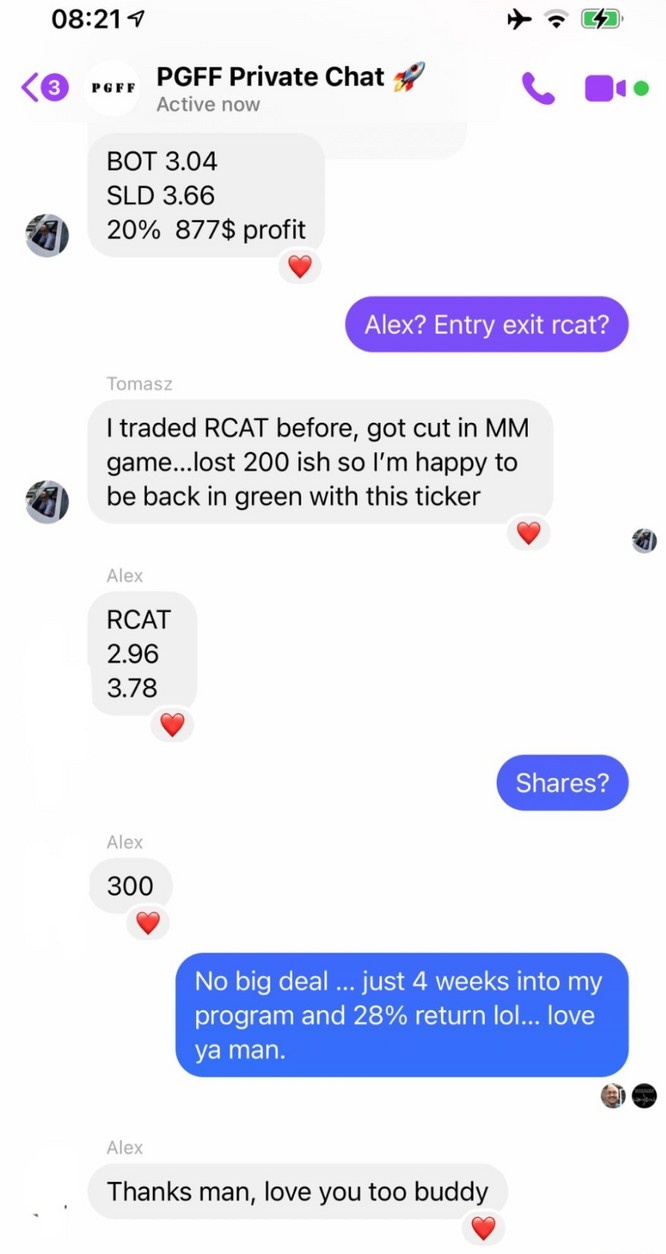Screen dimensions: 666x1254
Task: Open Tomasz's profile avatar beside RCAT message
Action: 47,502
